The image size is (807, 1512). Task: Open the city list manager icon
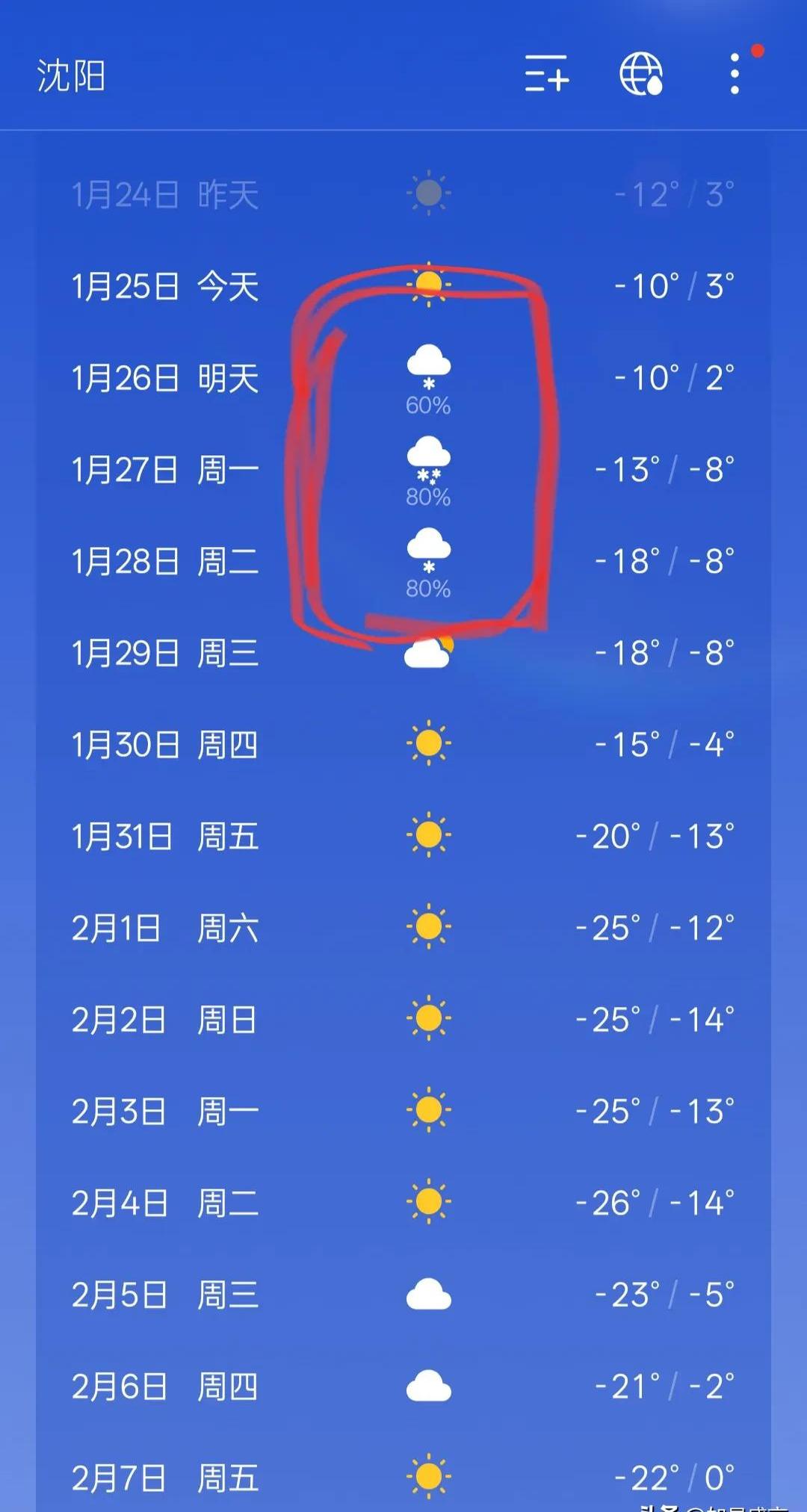click(x=546, y=74)
